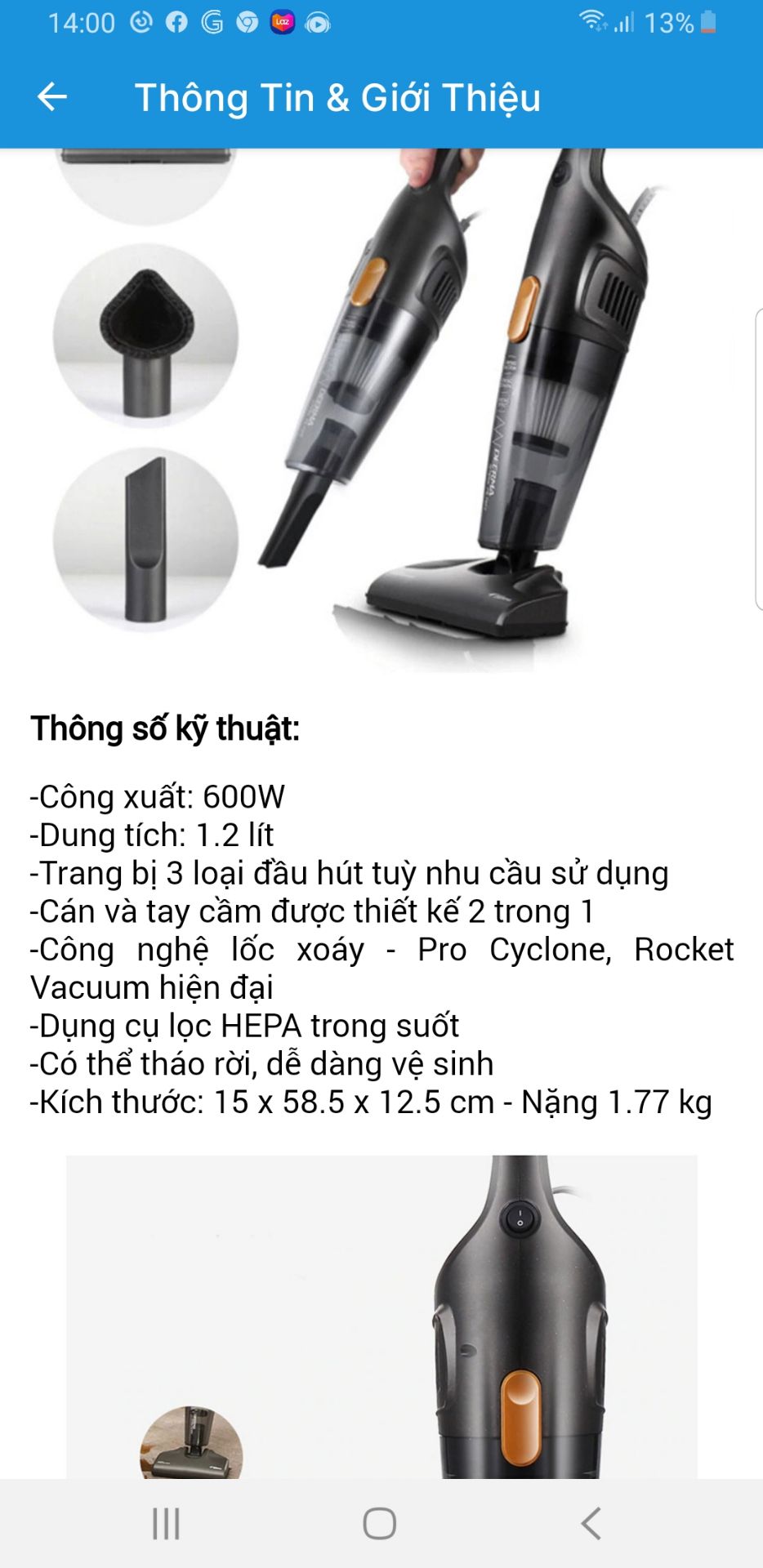Open the YouTube notification icon
763x1568 pixels.
click(317, 23)
